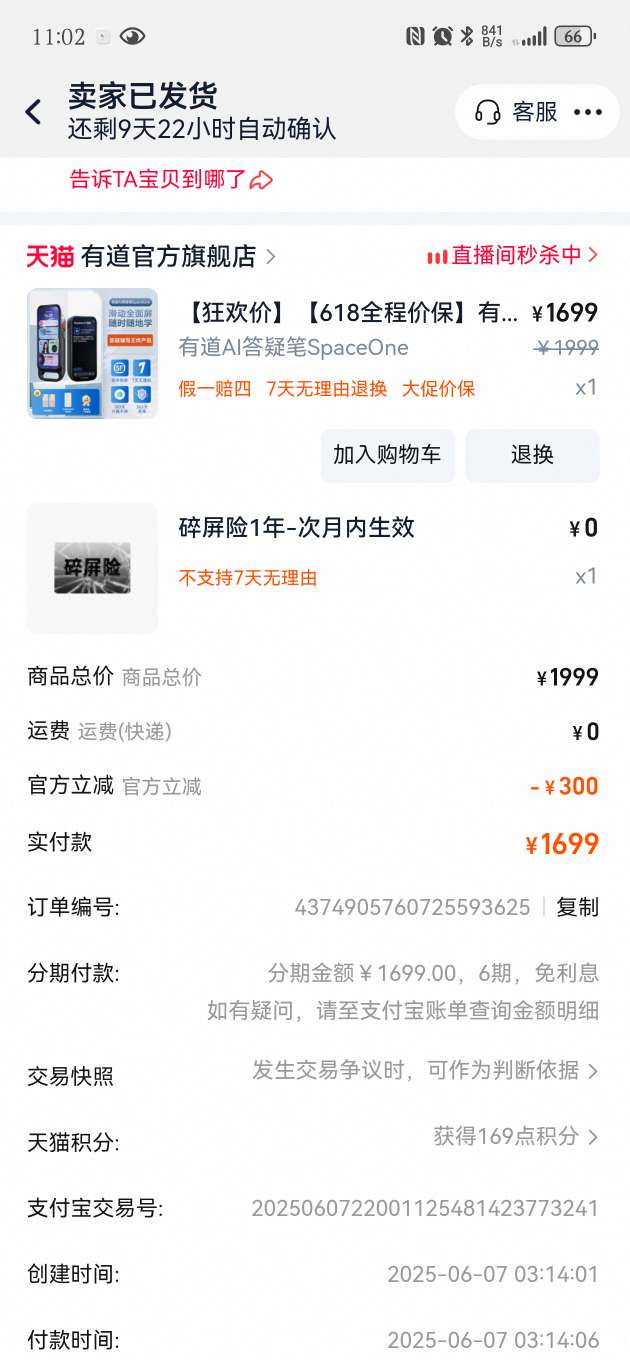
Task: Open the three-dot overflow menu
Action: [x=588, y=112]
